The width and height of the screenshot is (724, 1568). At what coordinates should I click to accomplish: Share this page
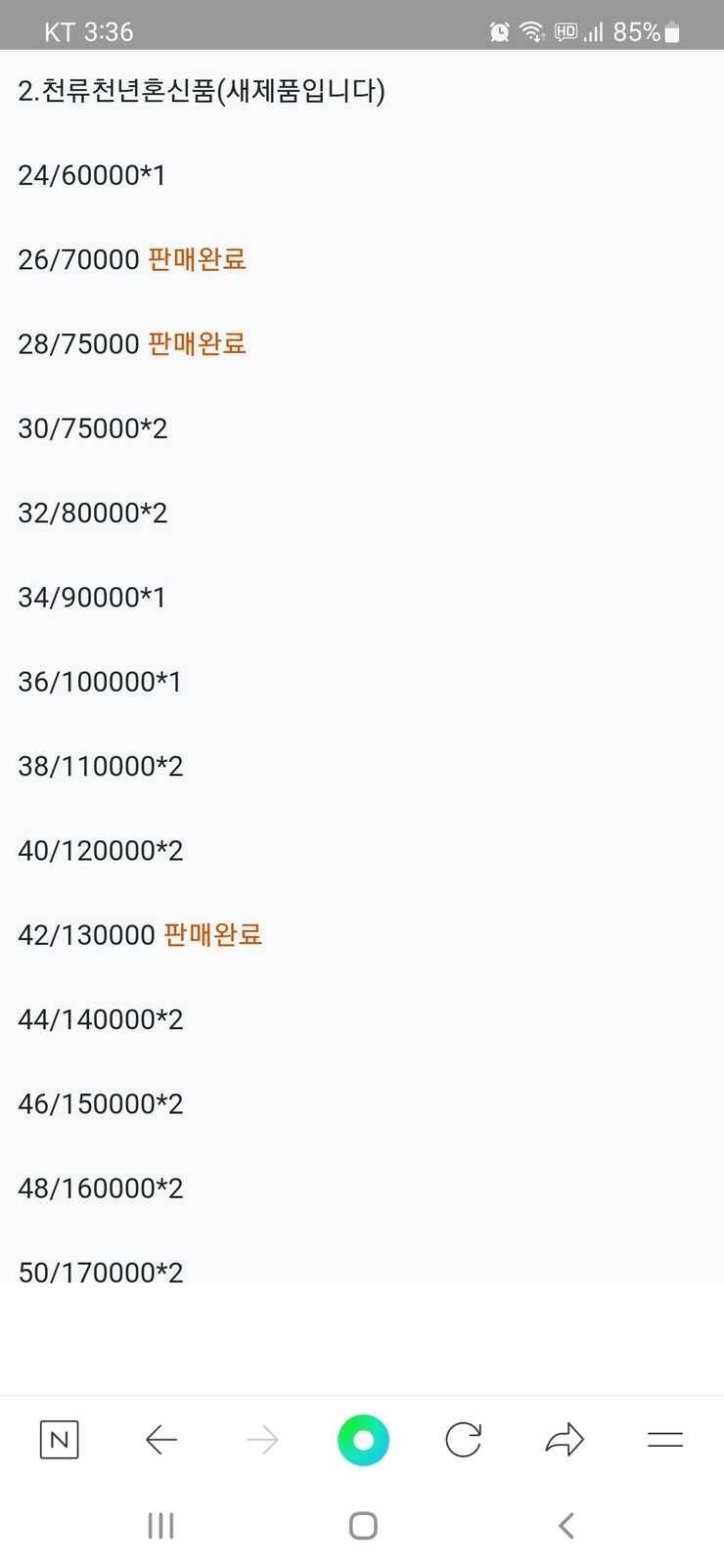tap(565, 1440)
